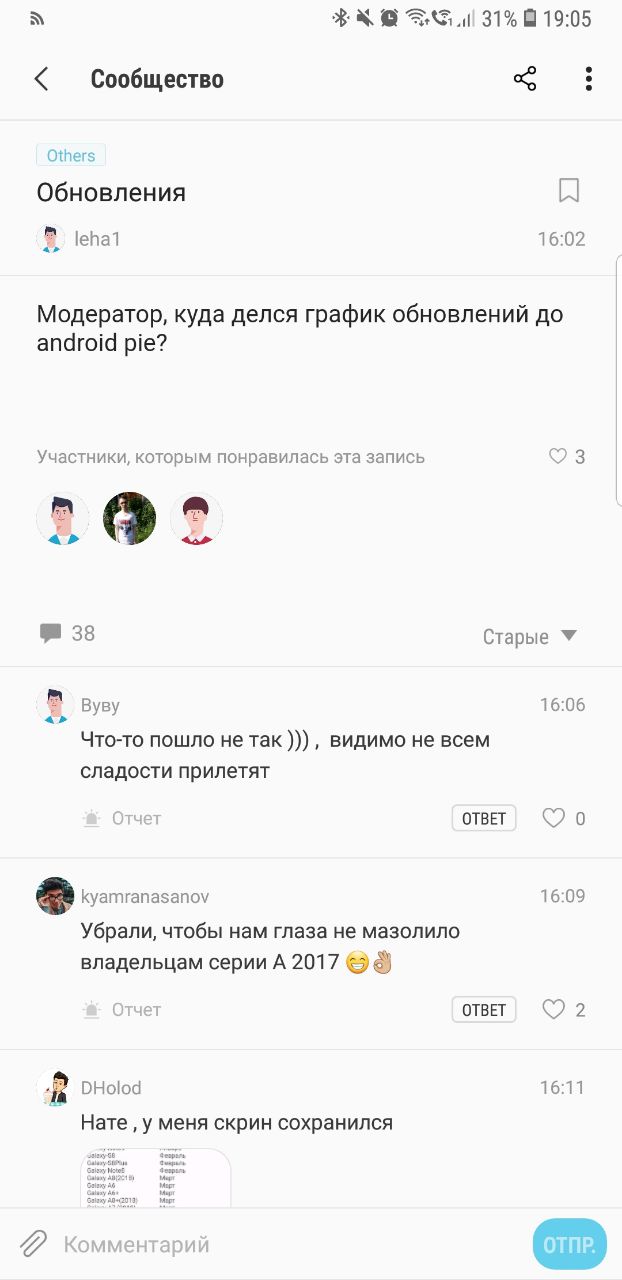Report kyamranasanov's comment via Отчет
This screenshot has width=622, height=1280.
[122, 1009]
